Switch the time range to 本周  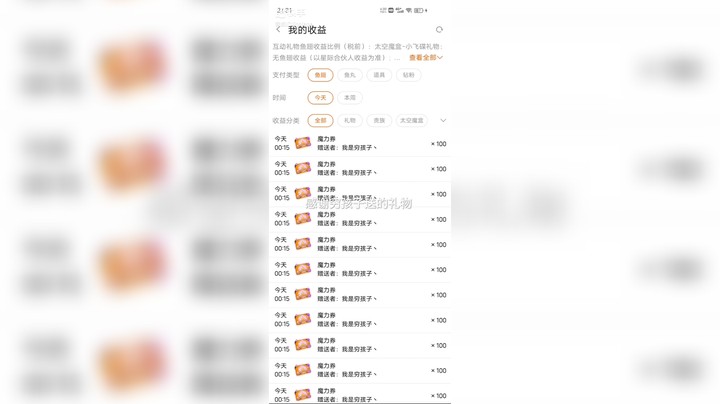pyautogui.click(x=349, y=98)
